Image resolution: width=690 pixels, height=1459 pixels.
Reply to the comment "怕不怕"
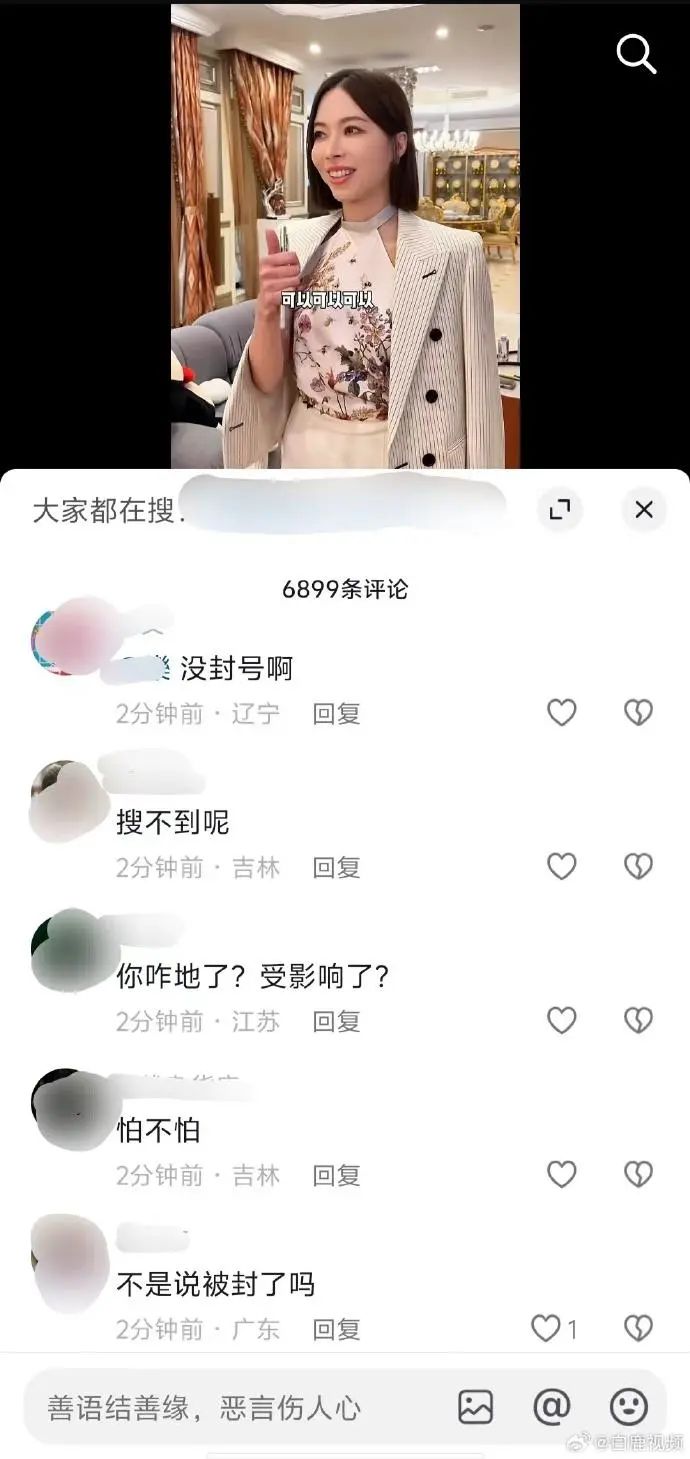tap(336, 1175)
